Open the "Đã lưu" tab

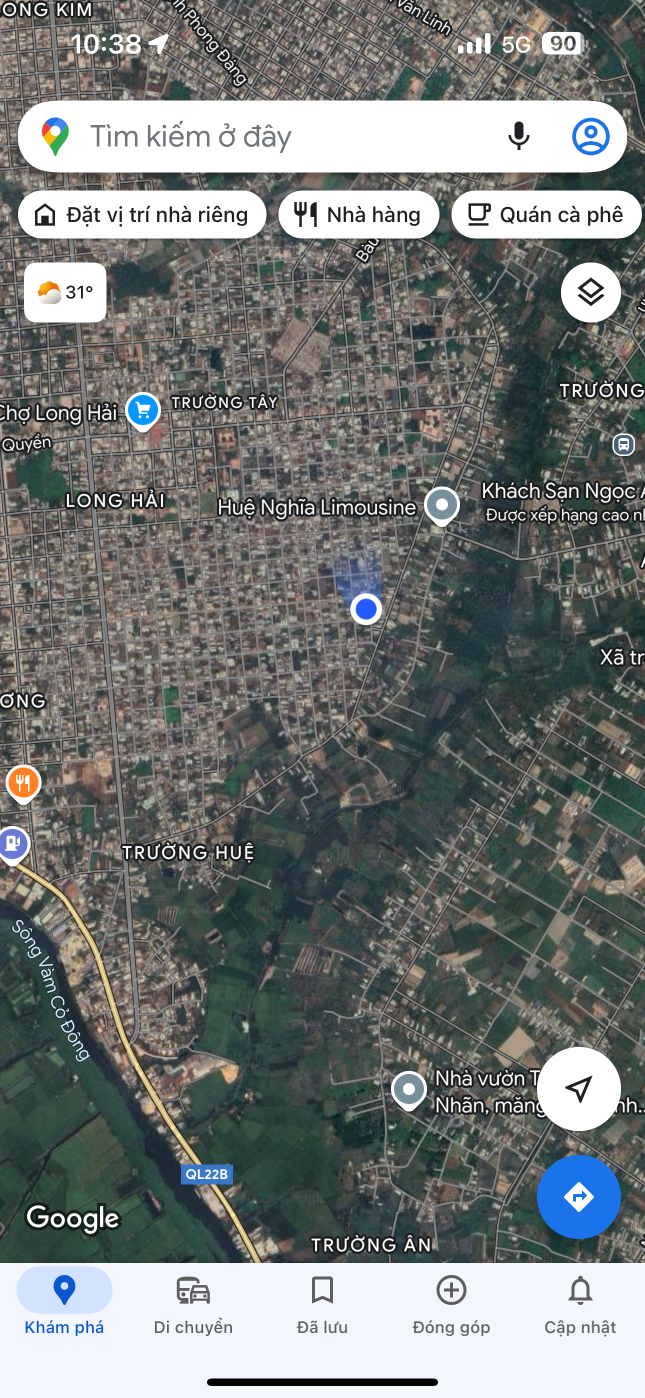coord(322,1305)
